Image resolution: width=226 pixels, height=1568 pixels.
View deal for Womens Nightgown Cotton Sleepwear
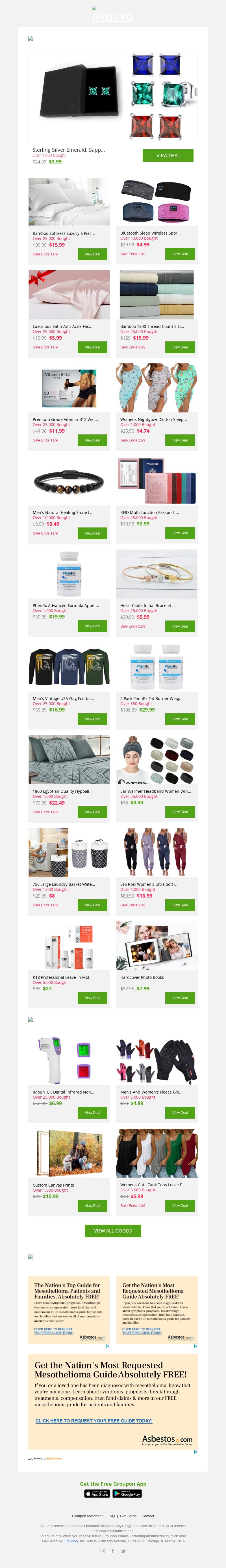[180, 440]
